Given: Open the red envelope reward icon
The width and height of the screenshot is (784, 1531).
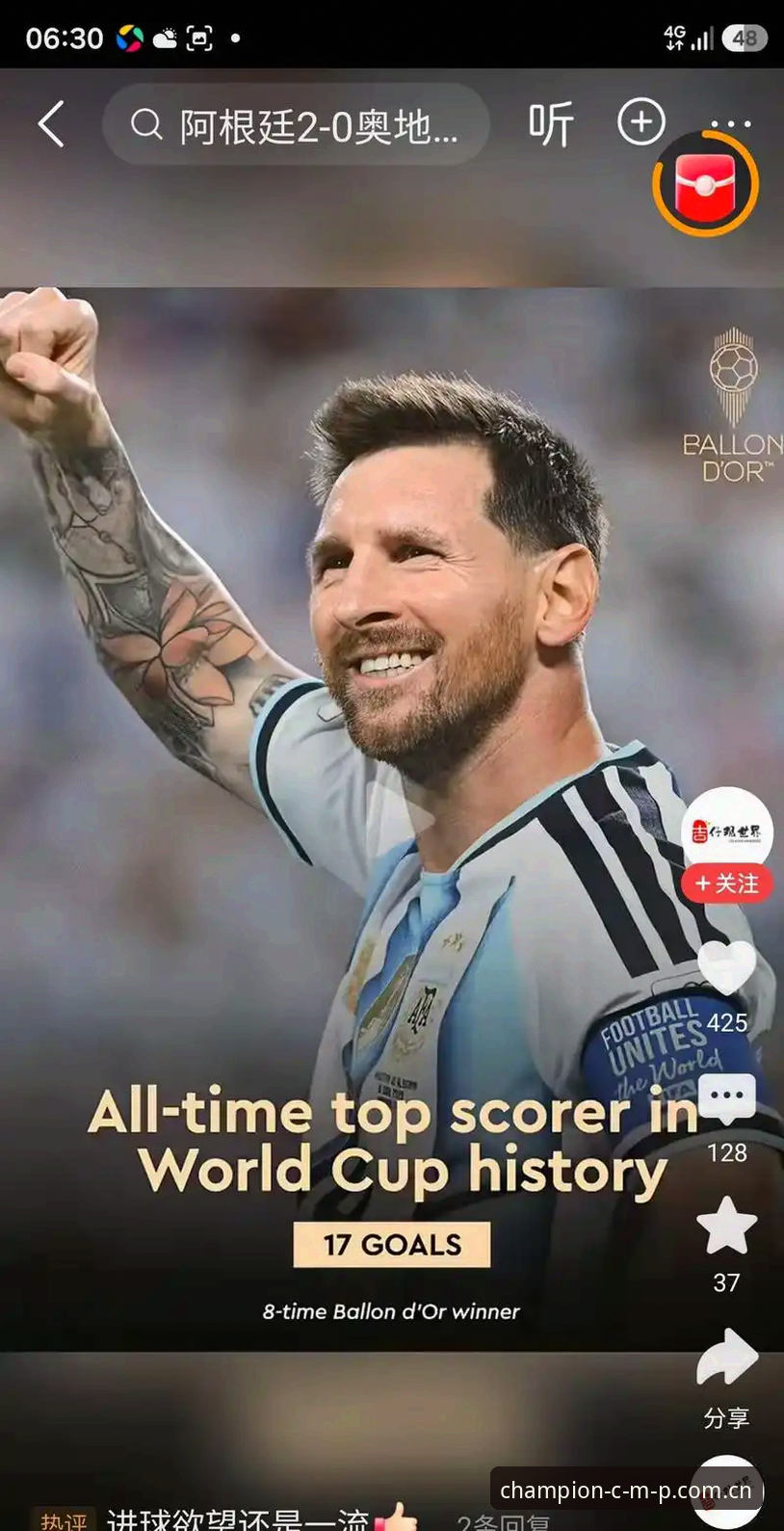Looking at the screenshot, I should pyautogui.click(x=706, y=185).
